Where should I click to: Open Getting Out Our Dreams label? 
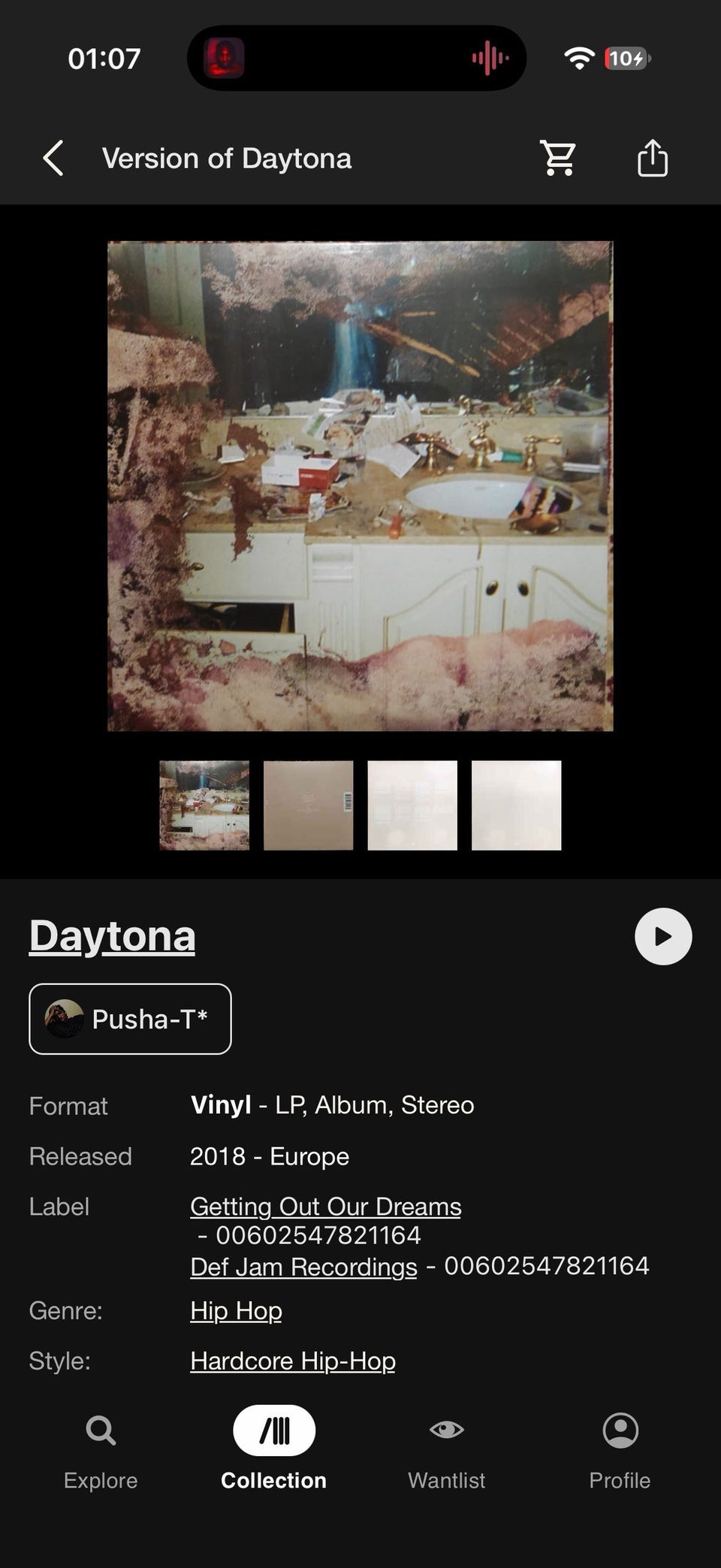tap(325, 1207)
